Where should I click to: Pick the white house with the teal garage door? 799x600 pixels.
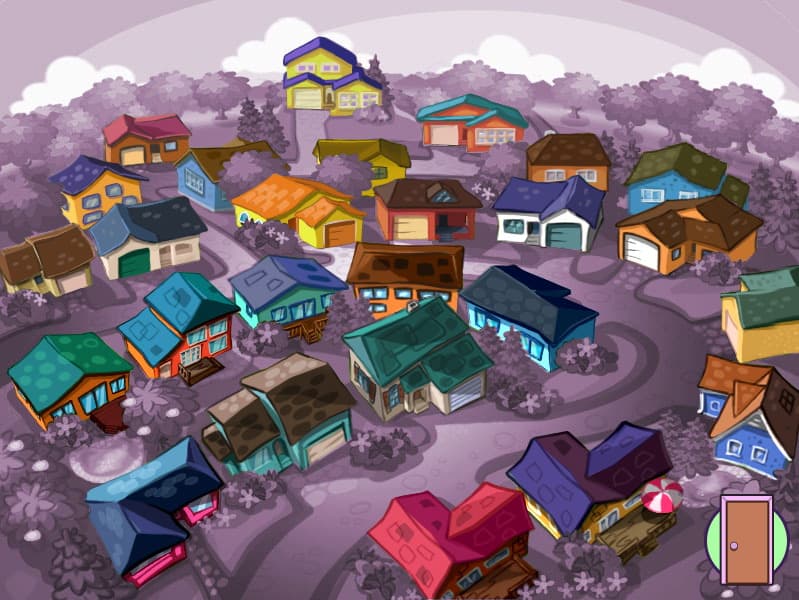(x=550, y=215)
